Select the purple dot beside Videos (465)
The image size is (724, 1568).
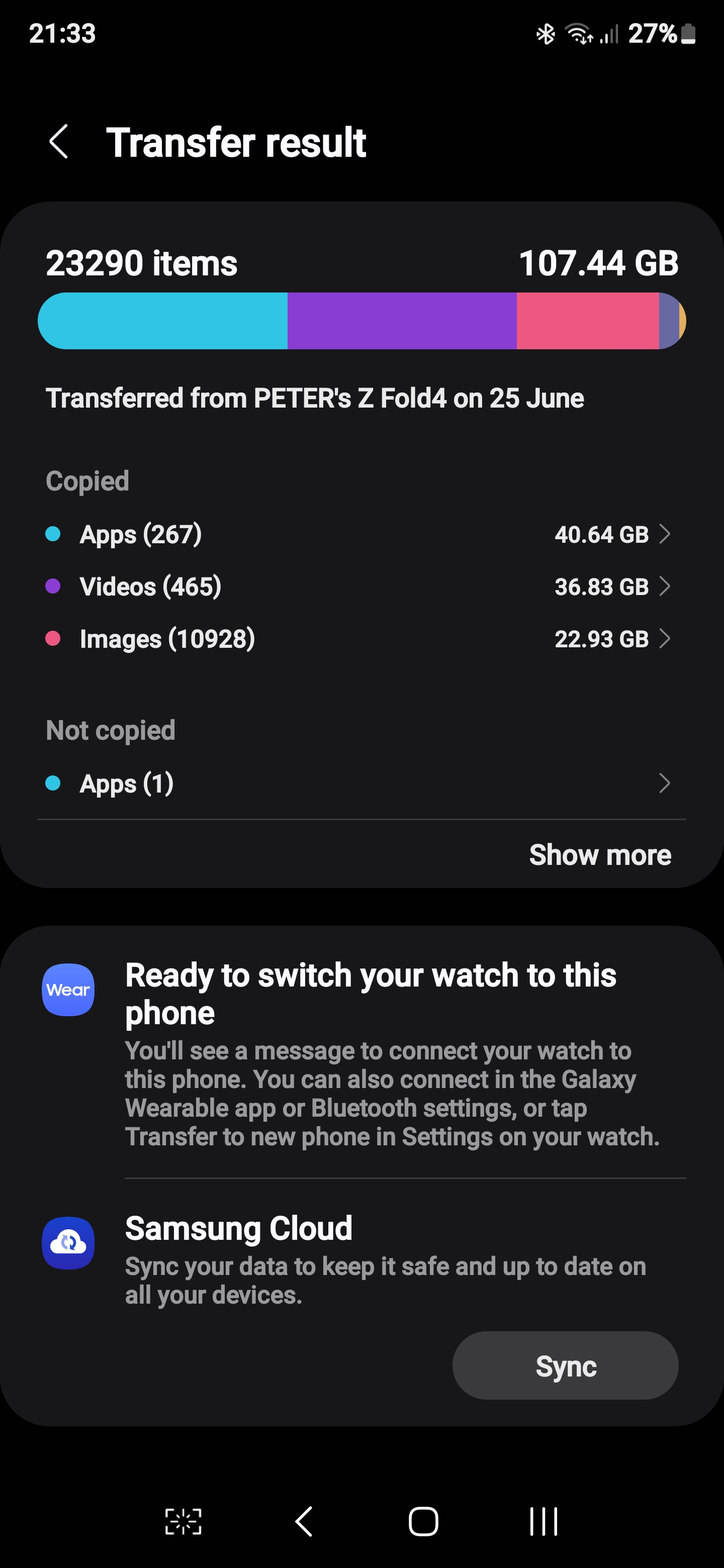[54, 587]
